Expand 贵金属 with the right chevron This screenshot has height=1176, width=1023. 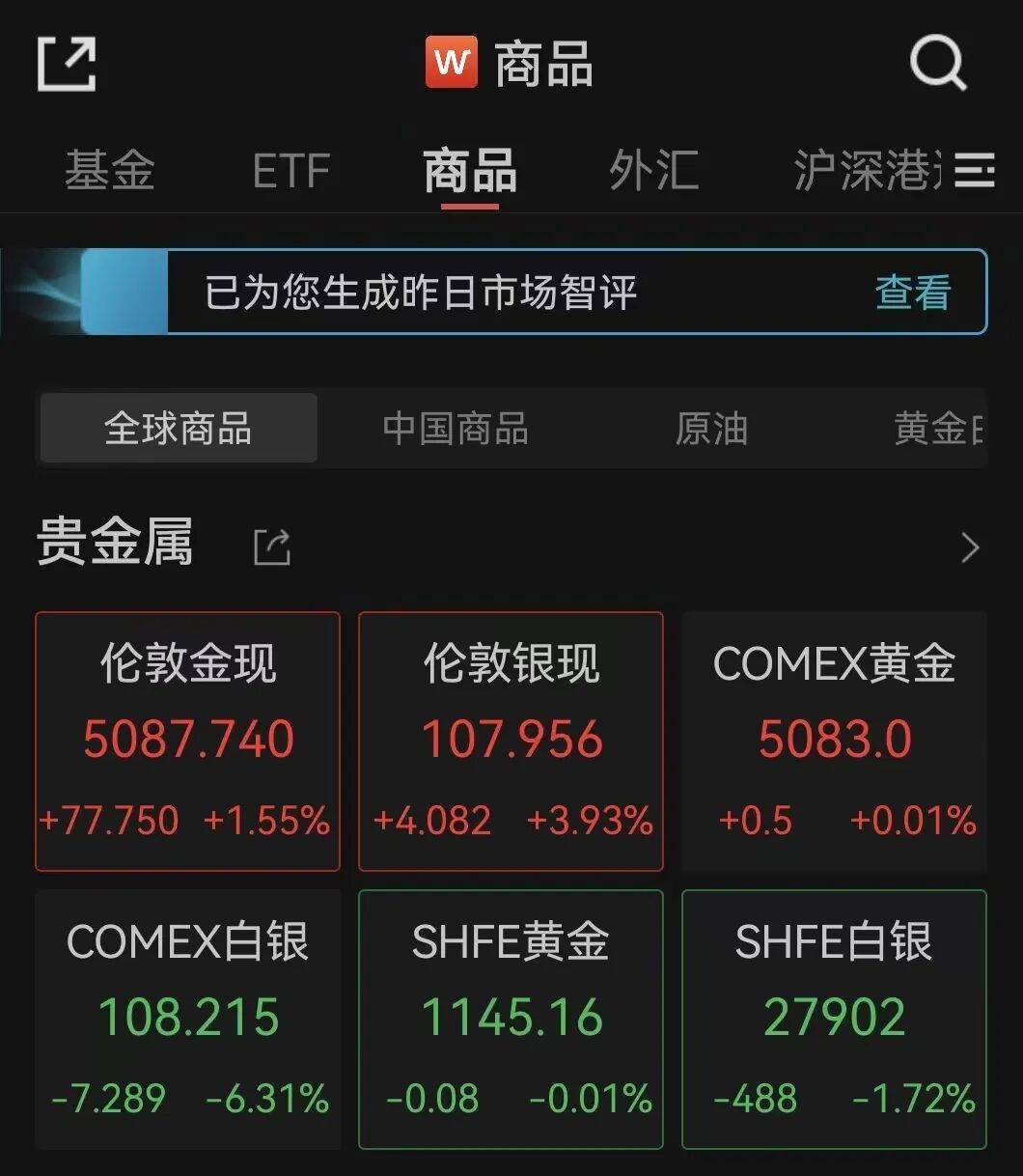[x=970, y=547]
